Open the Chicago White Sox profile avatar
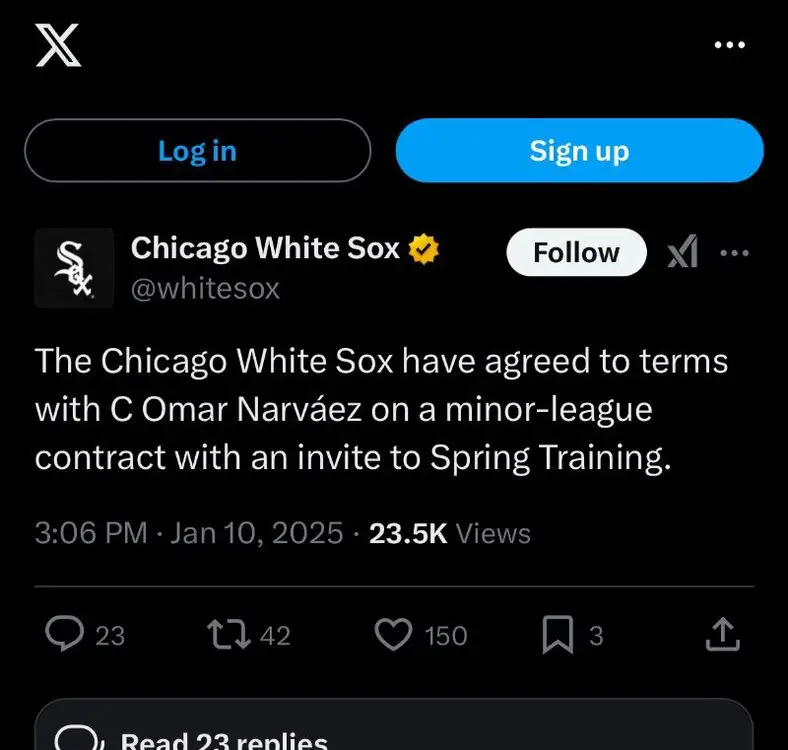 [x=74, y=267]
